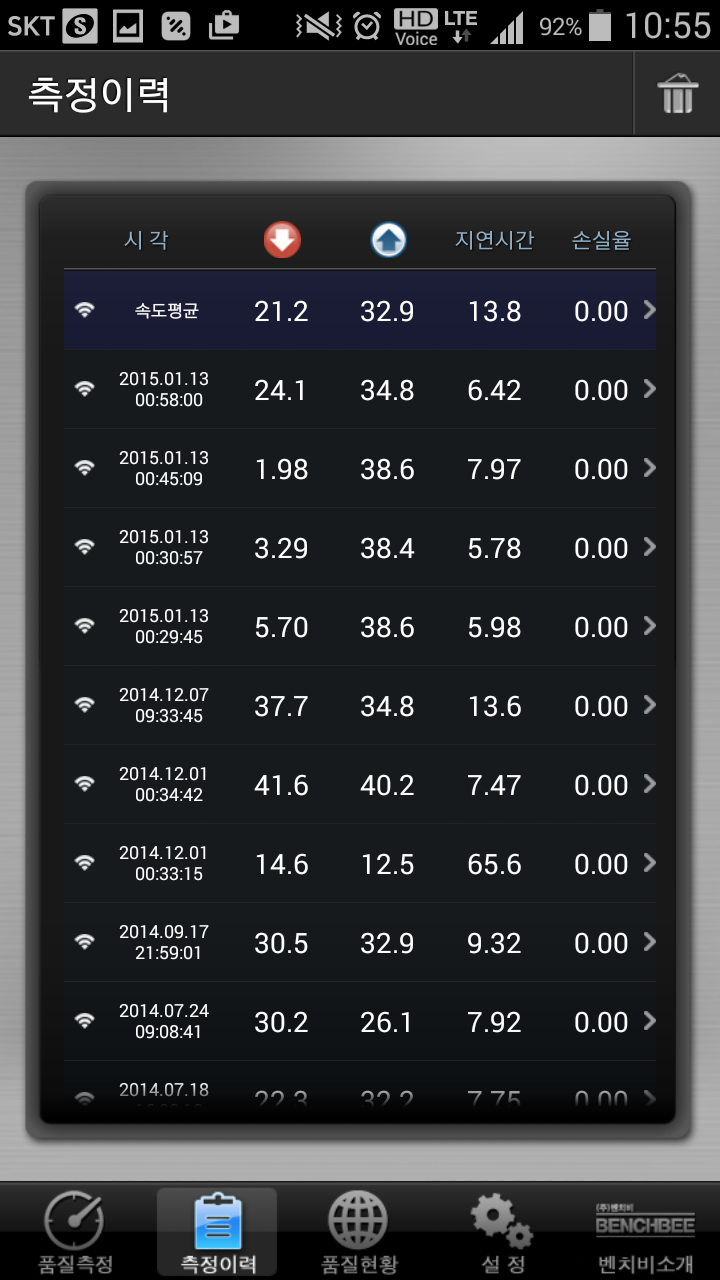
Task: Open the 2014.12.07 09:33:45 measurement
Action: pos(360,706)
